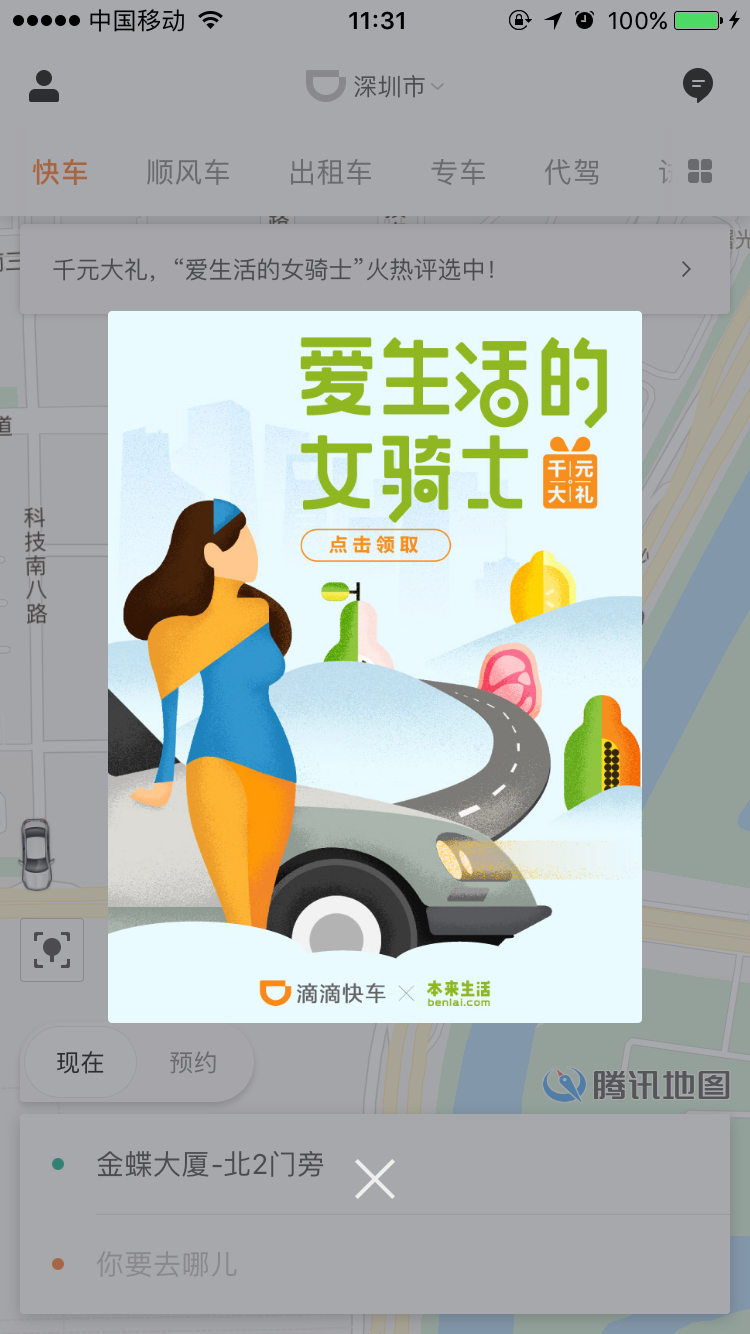Select the 专车 tab
This screenshot has height=1334, width=750.
coord(458,172)
